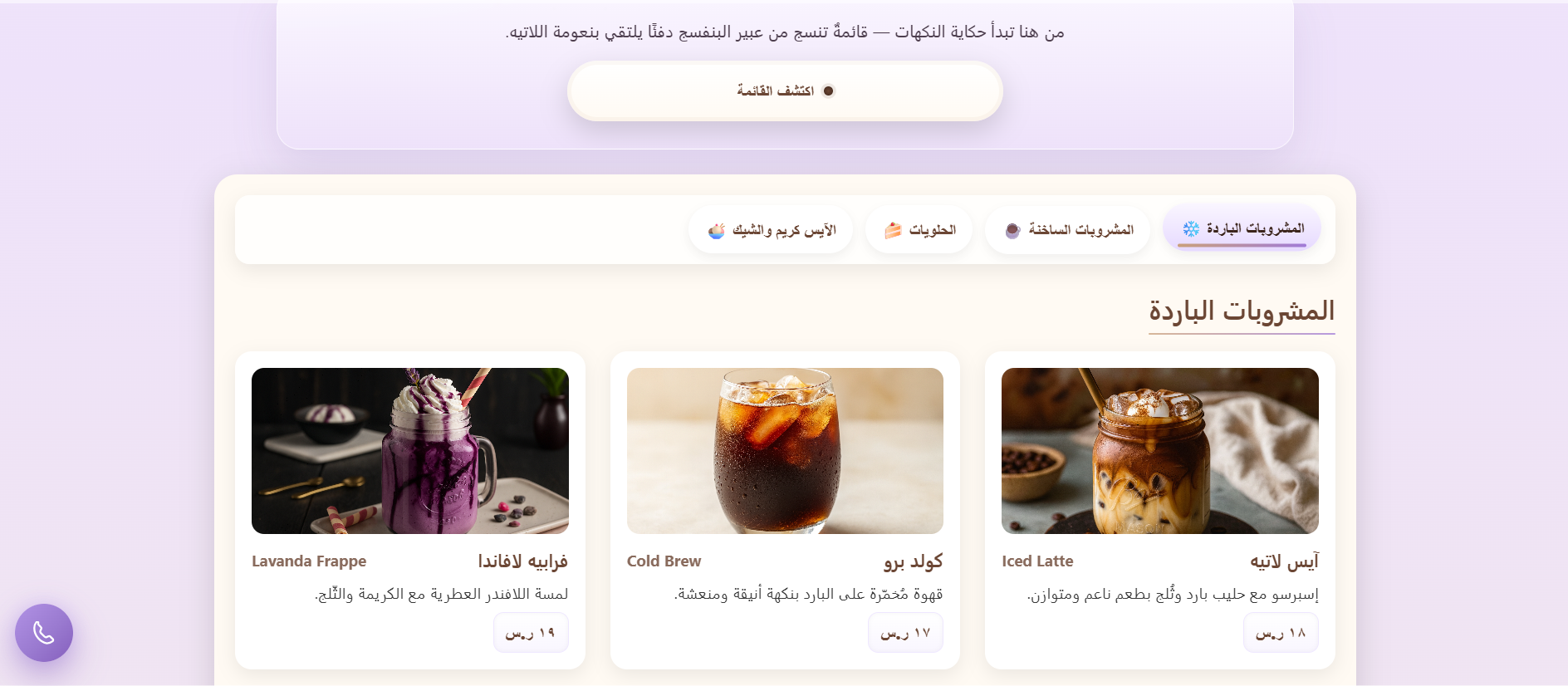The width and height of the screenshot is (1568, 686).
Task: Open the Cold Brew card
Action: (x=785, y=509)
